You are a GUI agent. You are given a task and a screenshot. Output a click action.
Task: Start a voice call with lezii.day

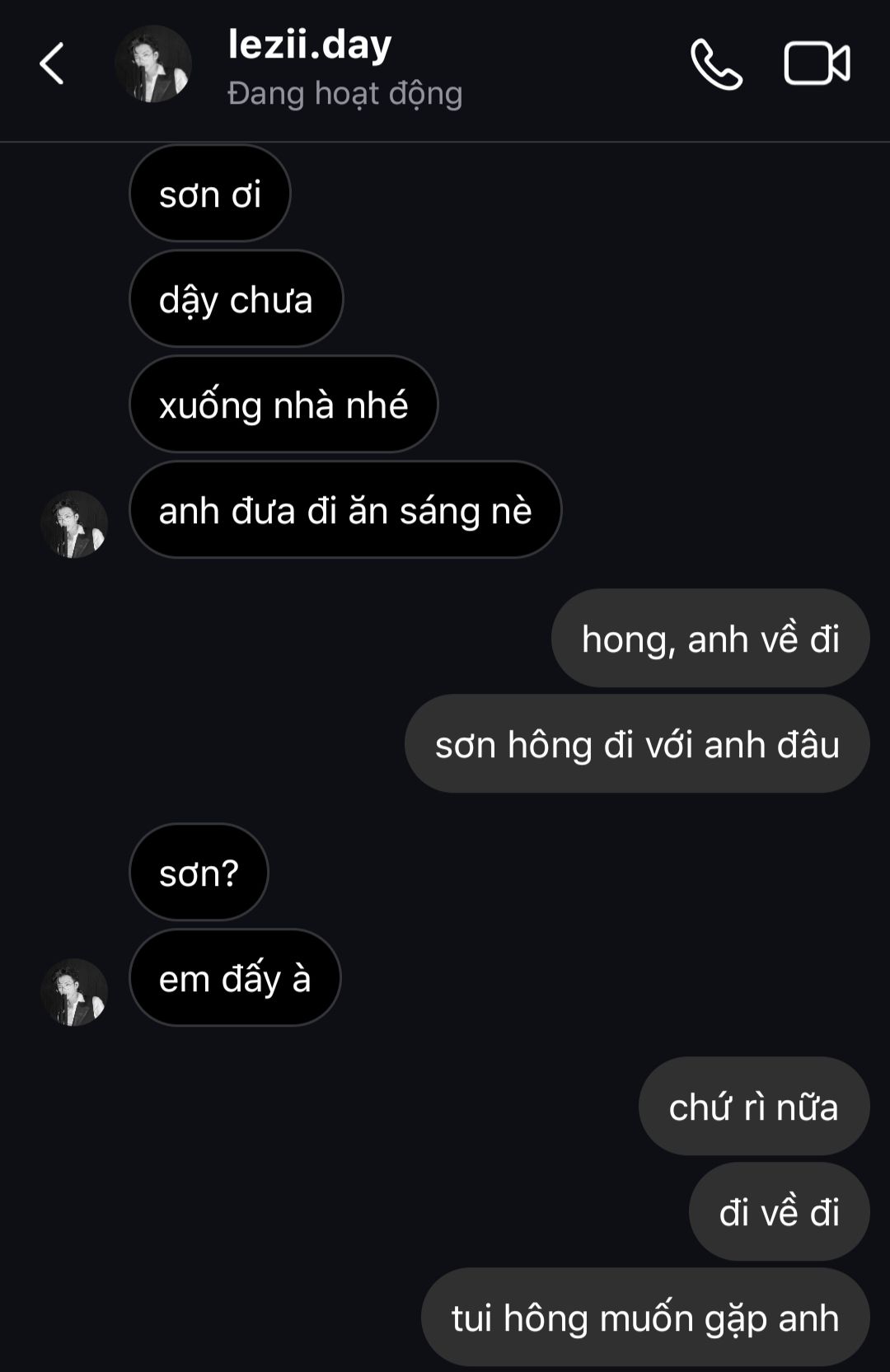pyautogui.click(x=716, y=63)
